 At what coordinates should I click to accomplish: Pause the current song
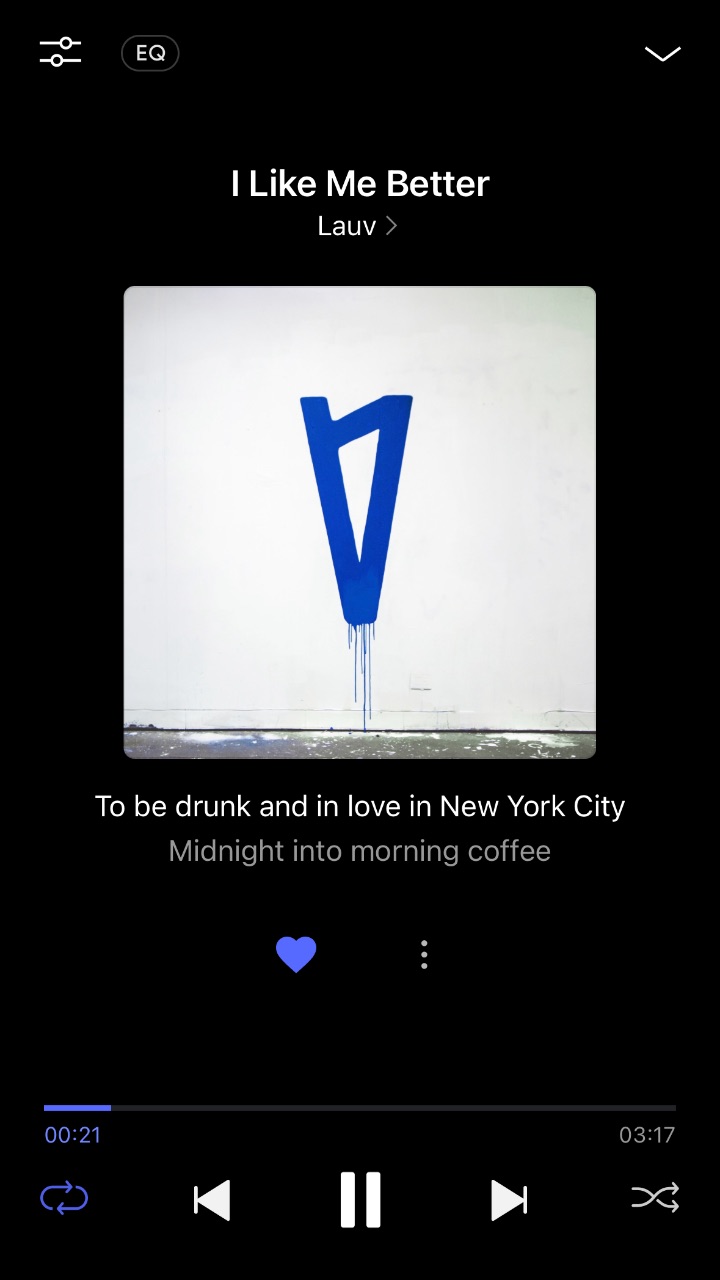[x=360, y=1199]
